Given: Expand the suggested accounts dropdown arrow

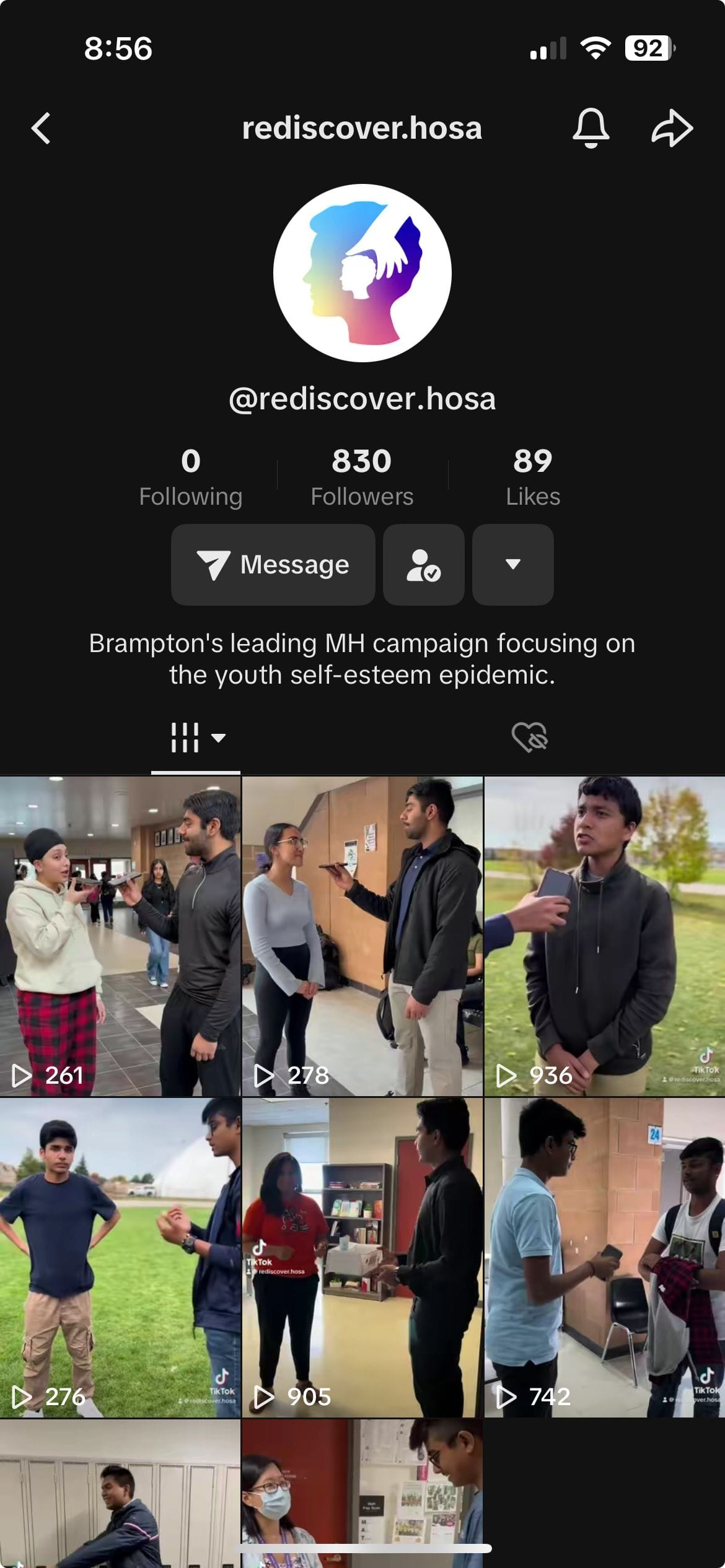Looking at the screenshot, I should (512, 565).
